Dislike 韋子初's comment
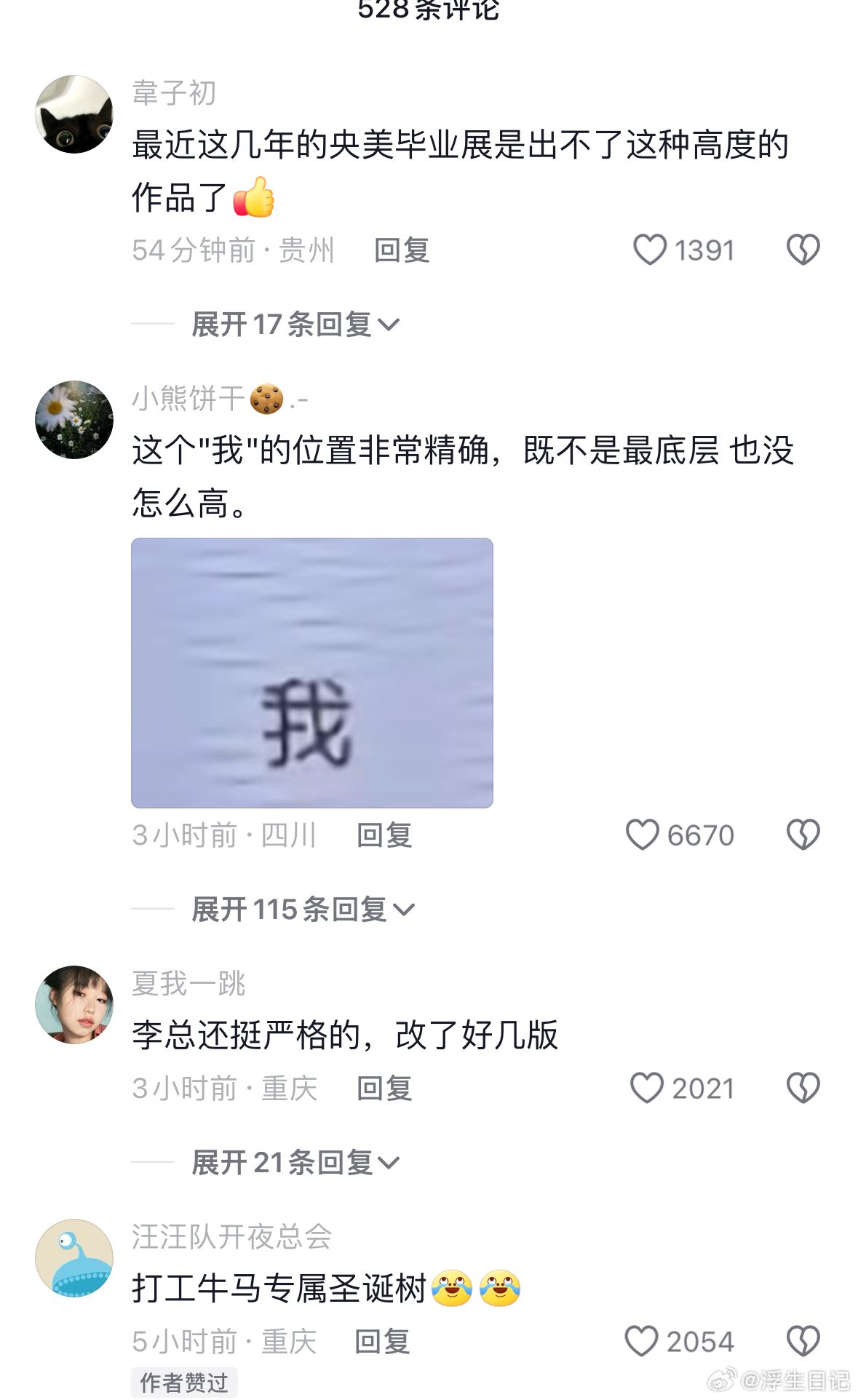This screenshot has width=858, height=1400. 803,250
